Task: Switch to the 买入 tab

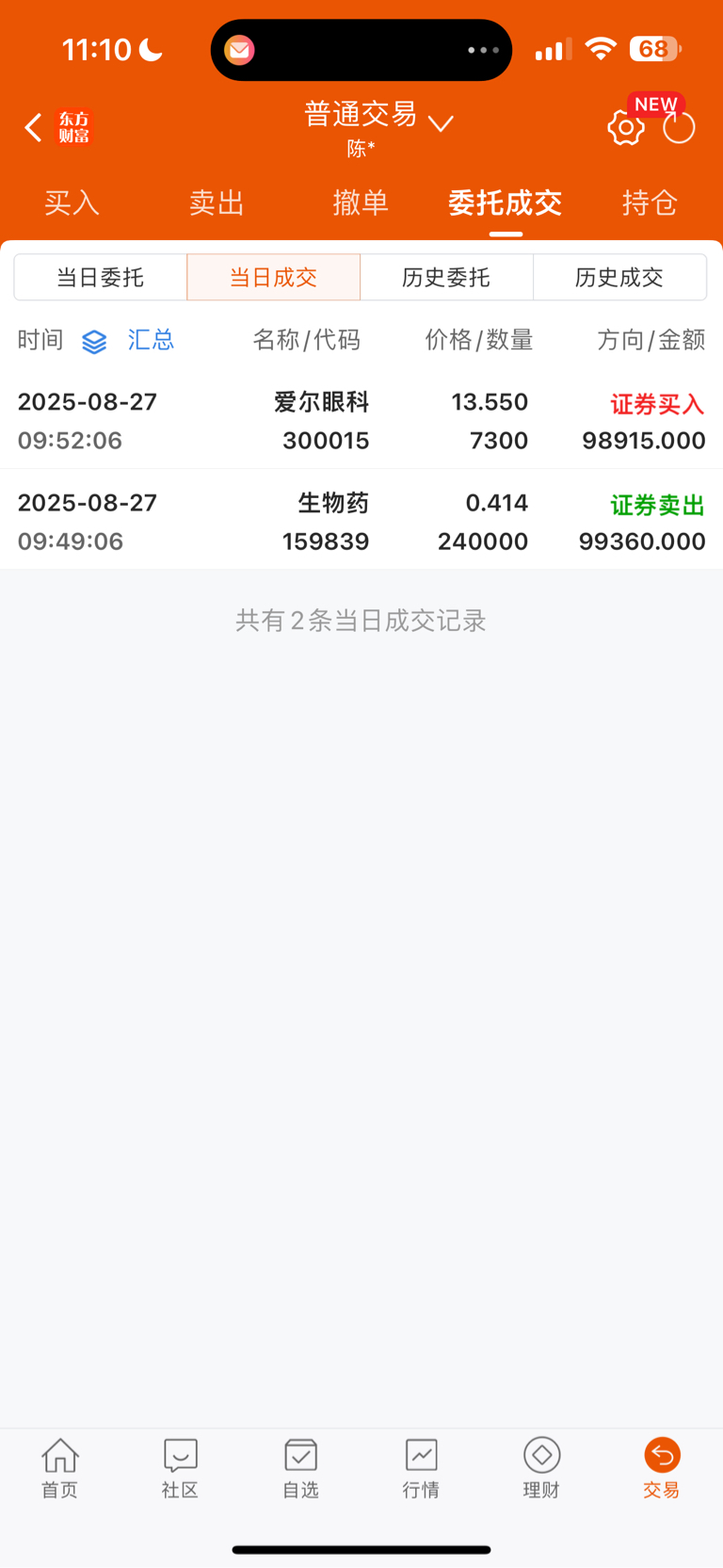Action: (72, 202)
